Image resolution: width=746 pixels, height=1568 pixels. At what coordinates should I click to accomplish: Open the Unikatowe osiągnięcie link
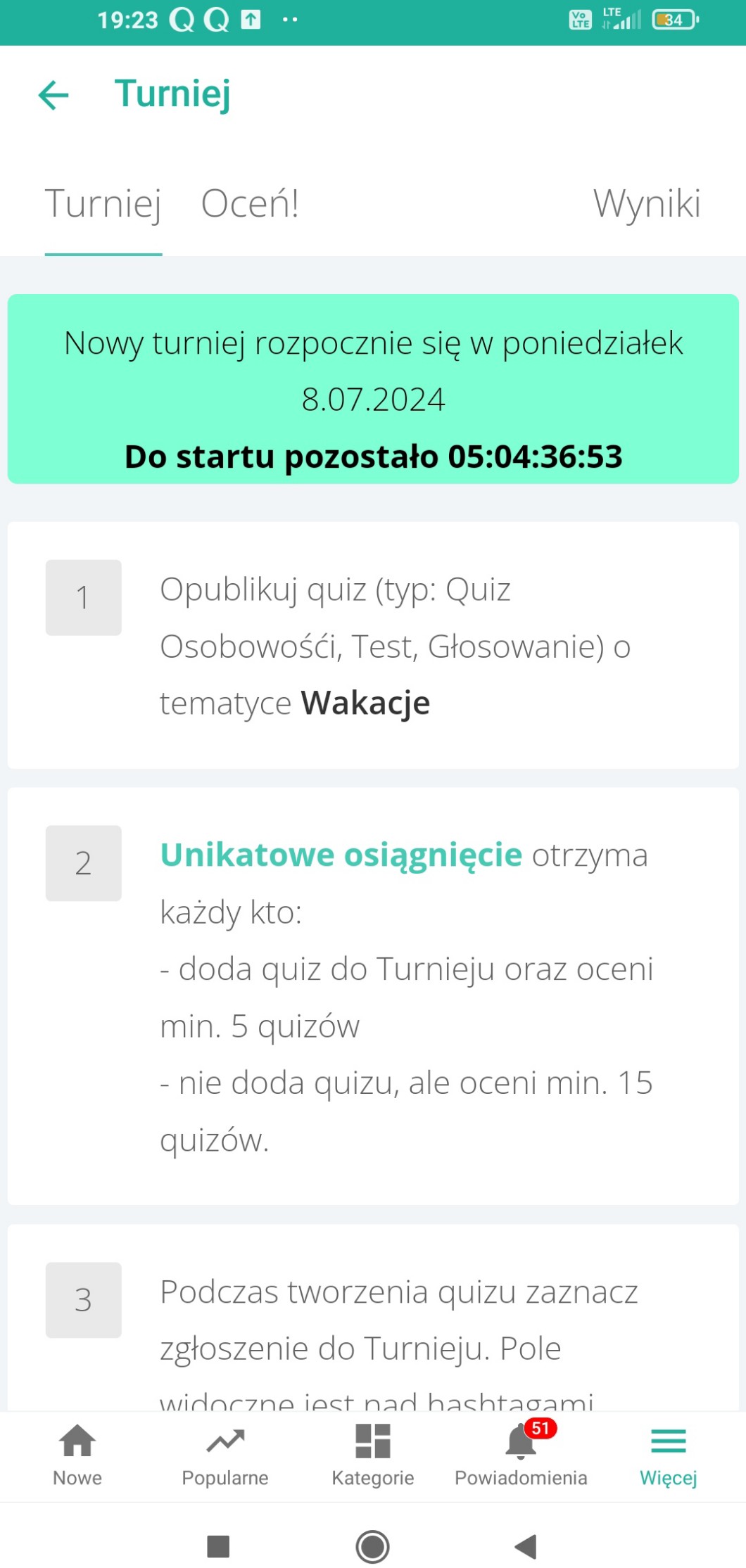click(x=341, y=855)
